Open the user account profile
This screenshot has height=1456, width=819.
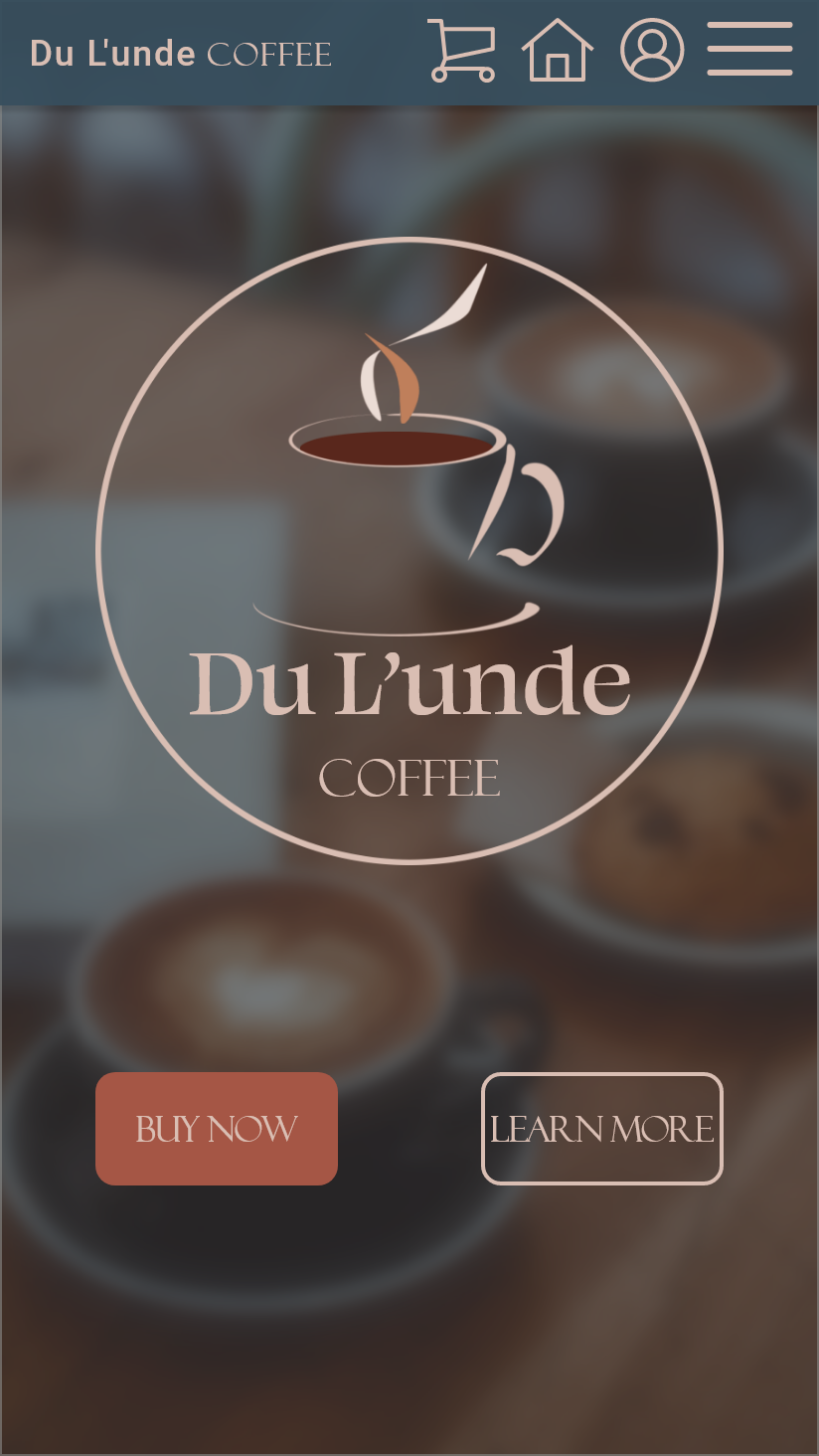(x=652, y=50)
